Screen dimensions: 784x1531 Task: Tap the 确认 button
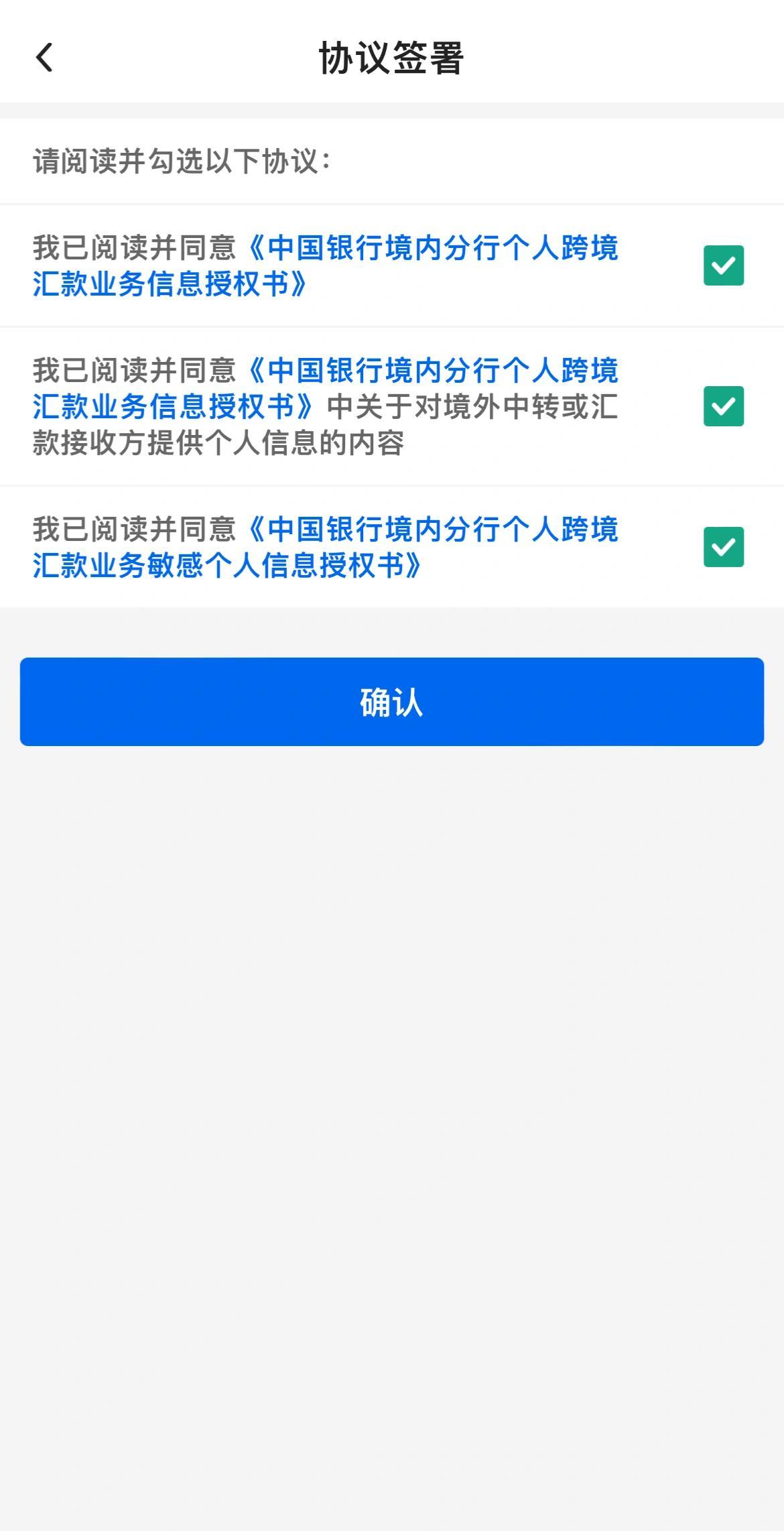(392, 702)
